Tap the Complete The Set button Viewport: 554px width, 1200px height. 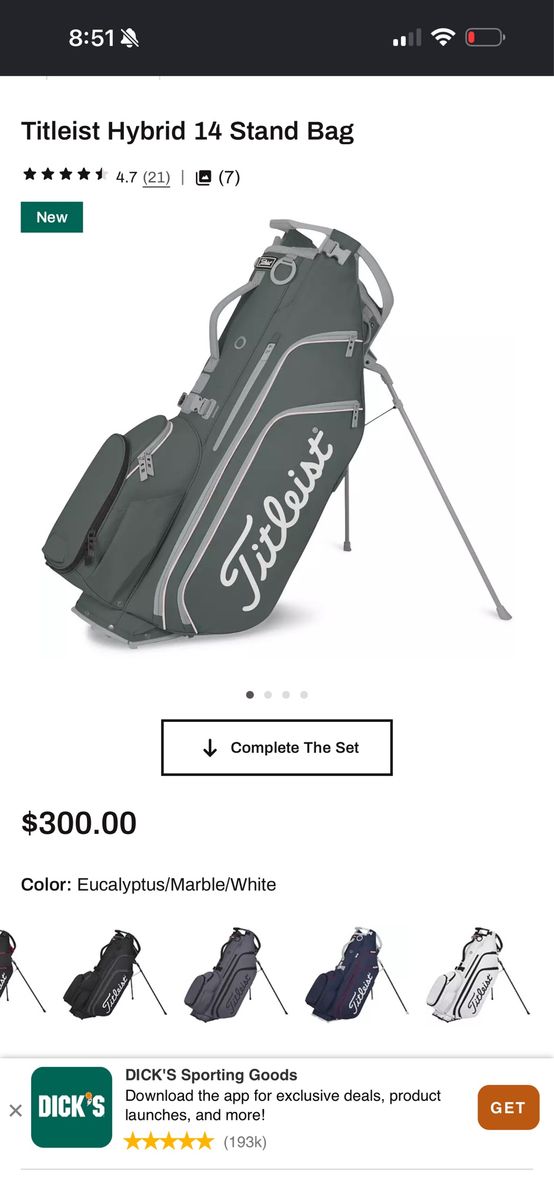[277, 747]
